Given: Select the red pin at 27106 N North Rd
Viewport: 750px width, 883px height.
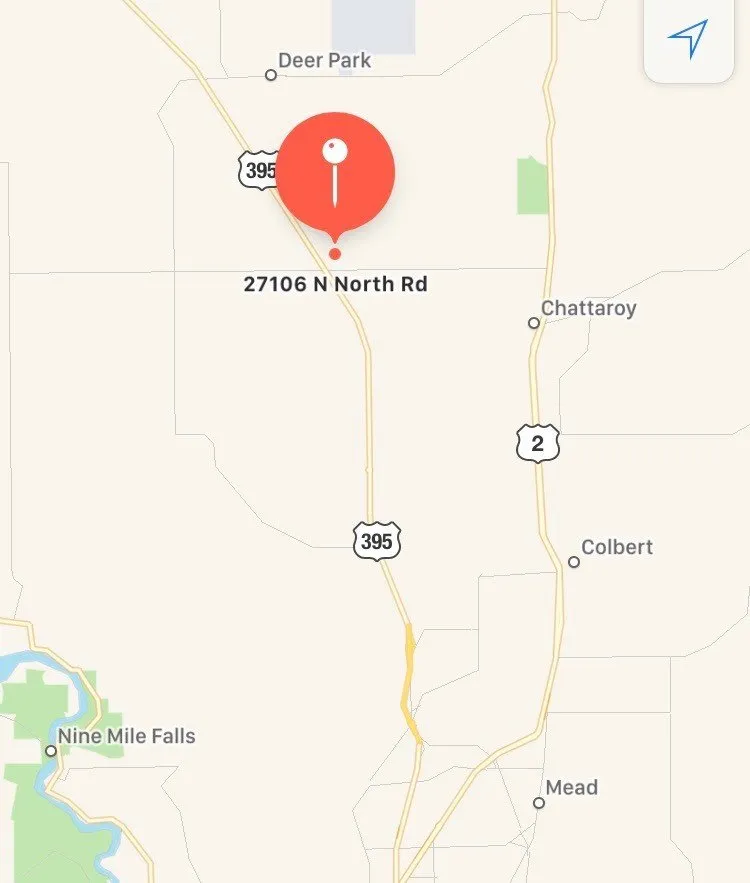Looking at the screenshot, I should (335, 174).
